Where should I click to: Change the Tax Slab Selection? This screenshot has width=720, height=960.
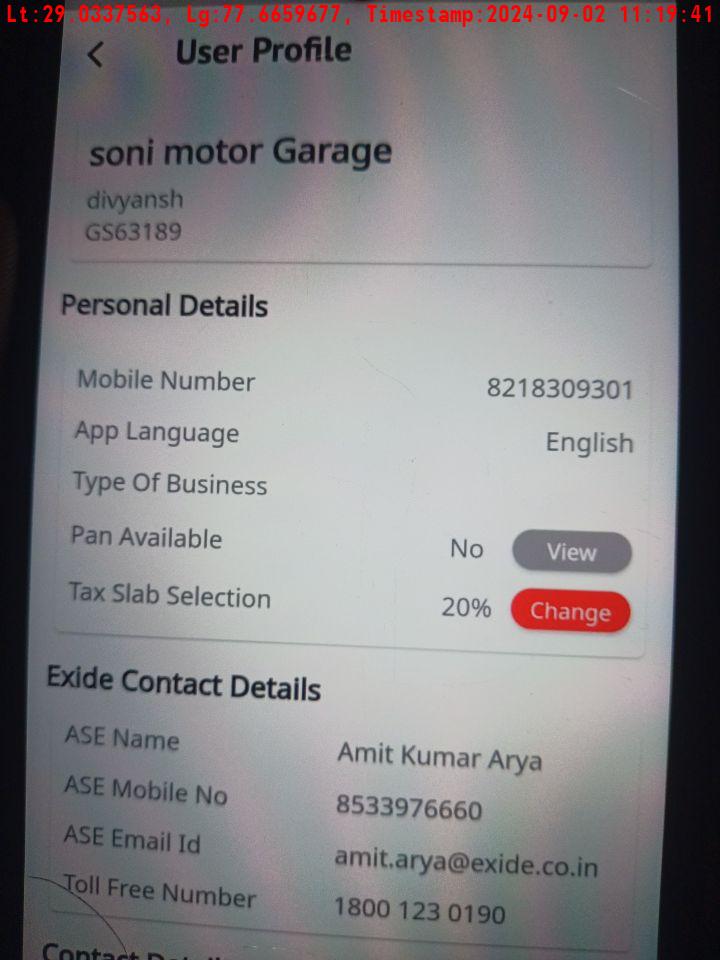click(x=570, y=612)
